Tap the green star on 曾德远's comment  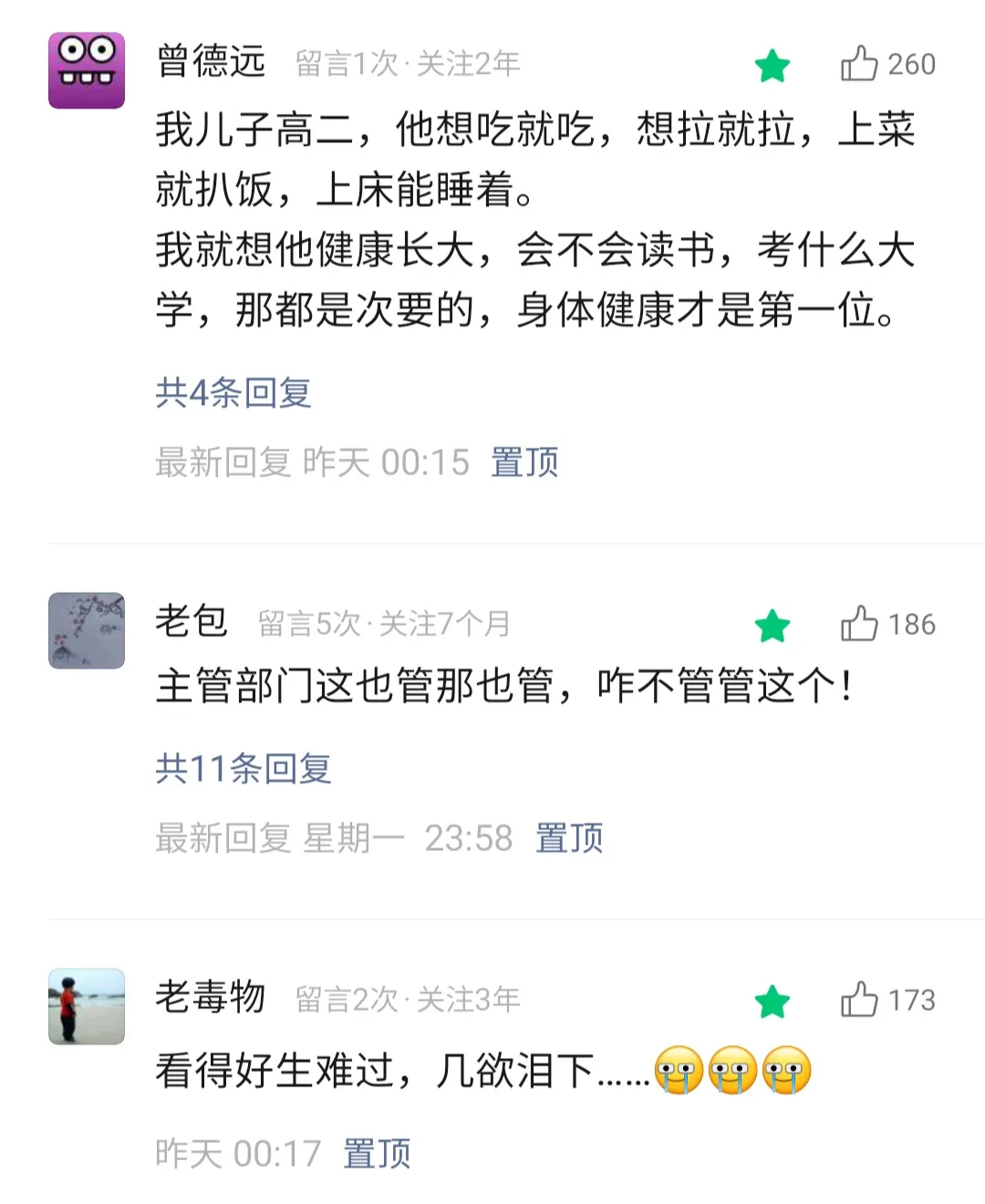(772, 66)
